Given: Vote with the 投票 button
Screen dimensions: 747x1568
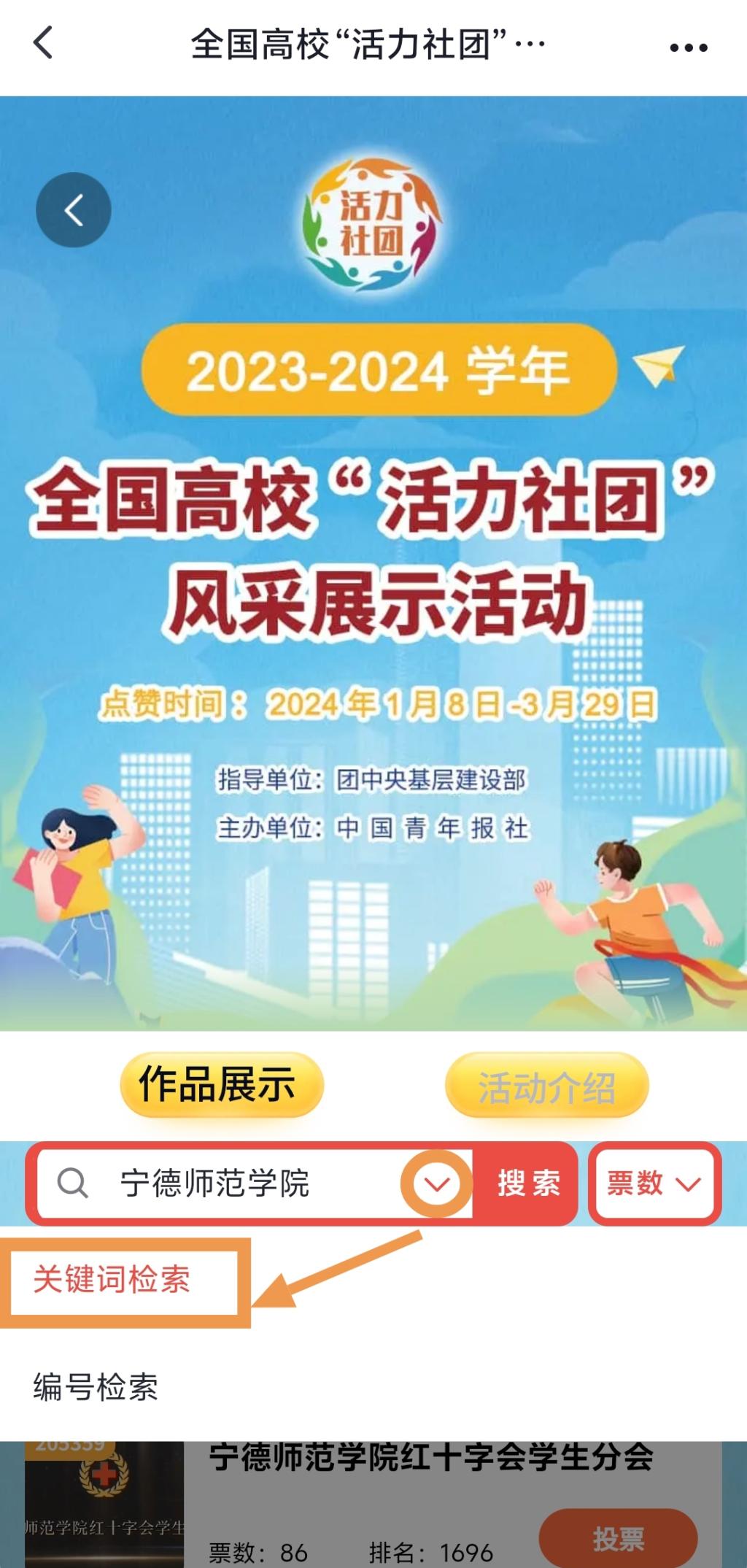Looking at the screenshot, I should tap(617, 1540).
